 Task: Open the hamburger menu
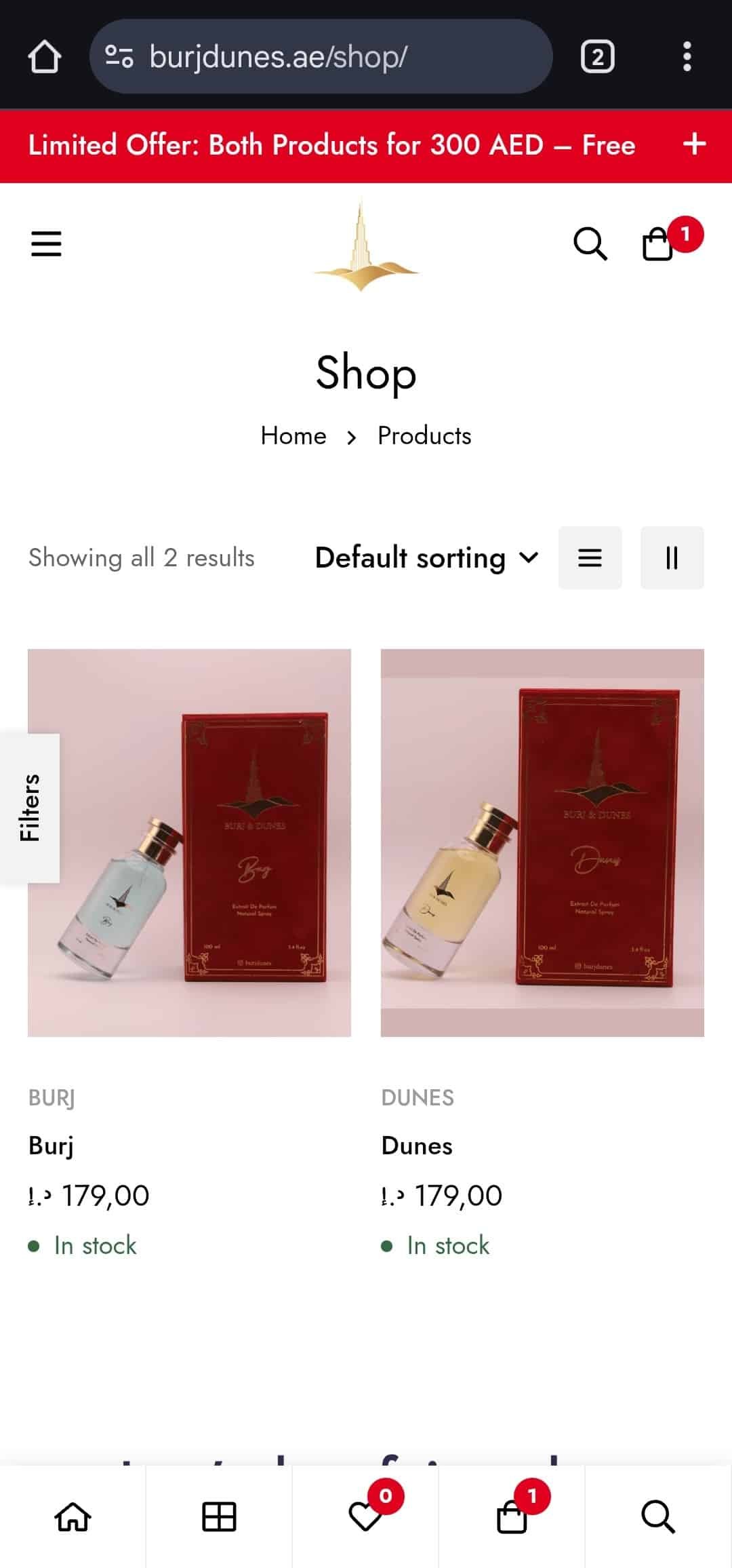pyautogui.click(x=46, y=243)
